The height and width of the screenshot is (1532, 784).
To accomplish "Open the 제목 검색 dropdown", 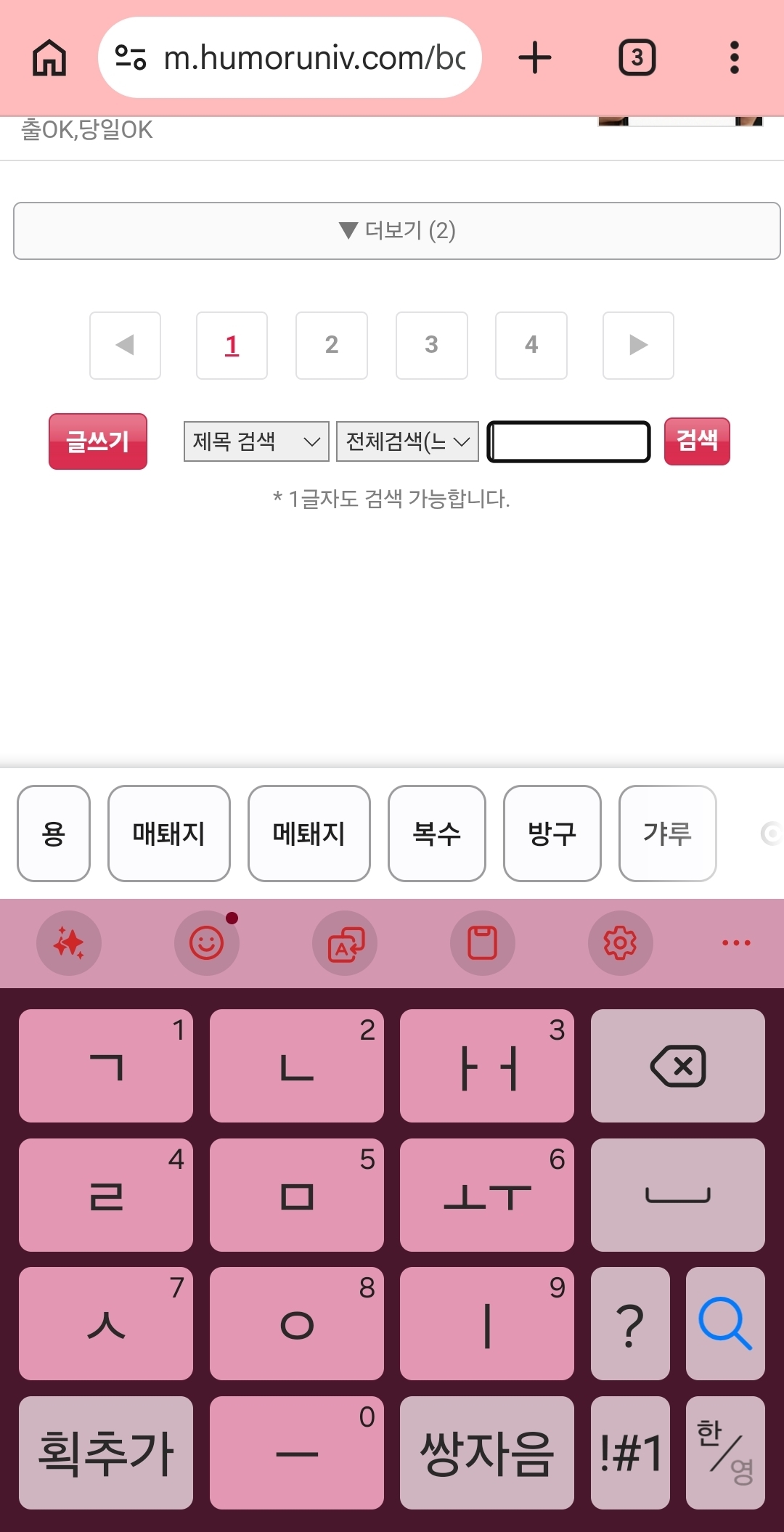I will [256, 441].
